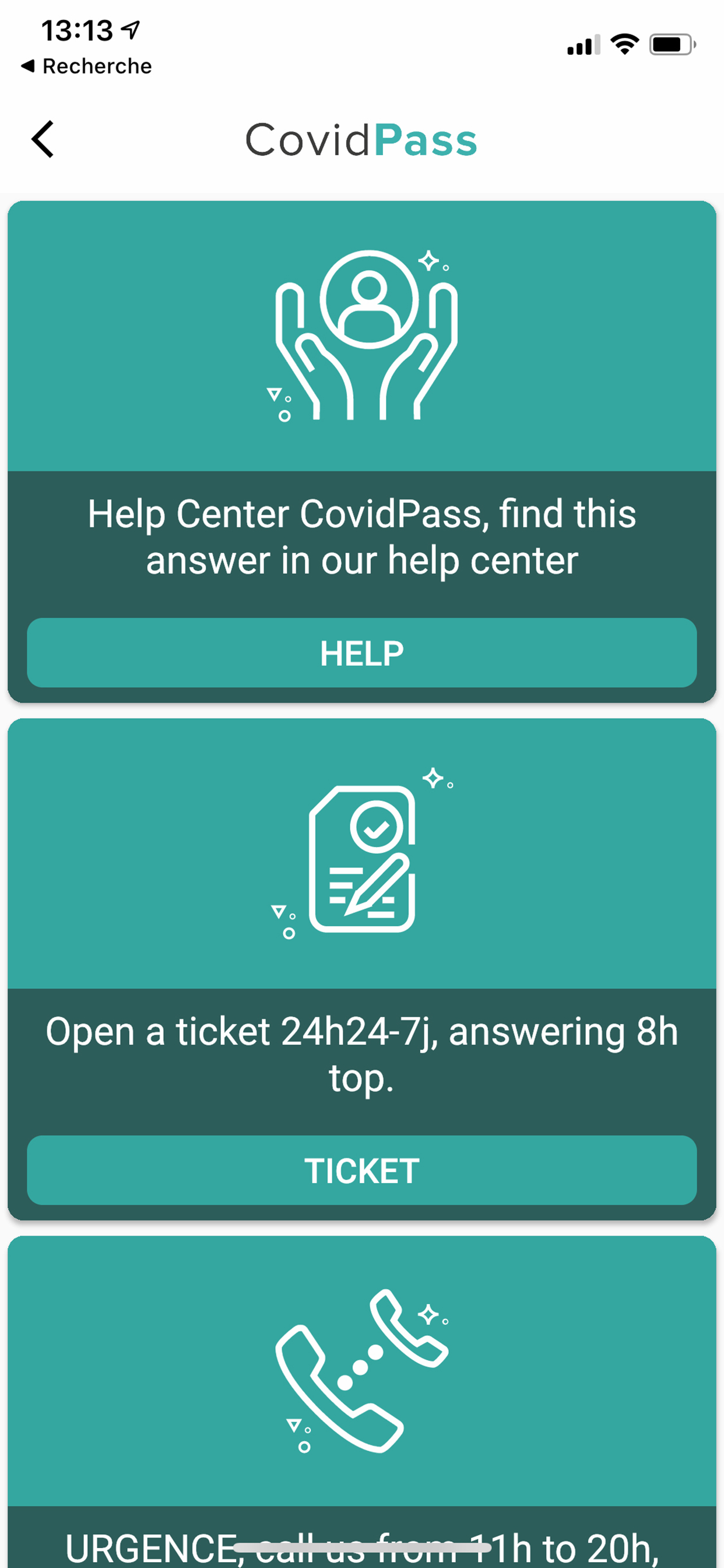Open the CovidPass title header

click(x=361, y=139)
